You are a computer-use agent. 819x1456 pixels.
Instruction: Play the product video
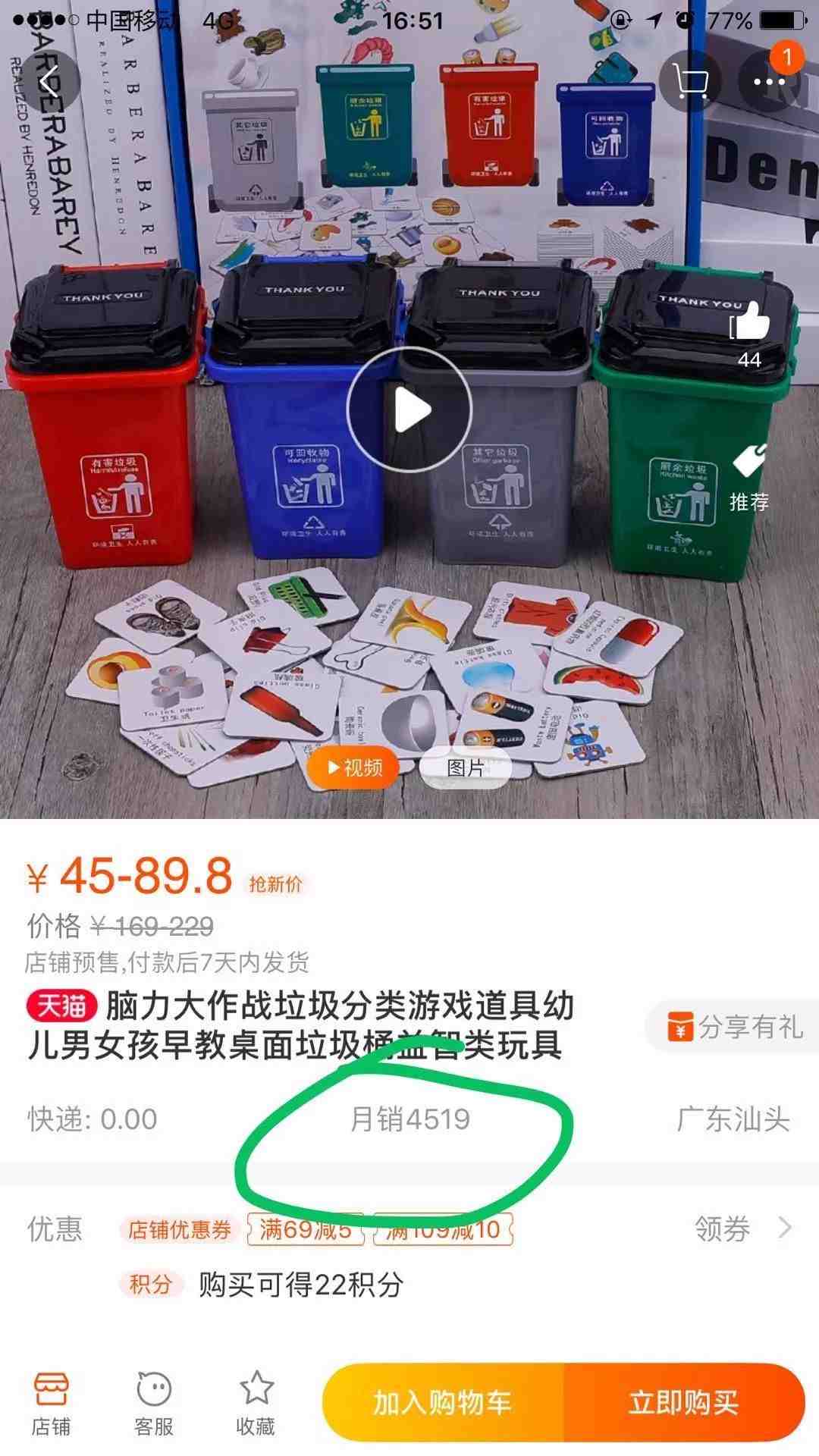409,410
